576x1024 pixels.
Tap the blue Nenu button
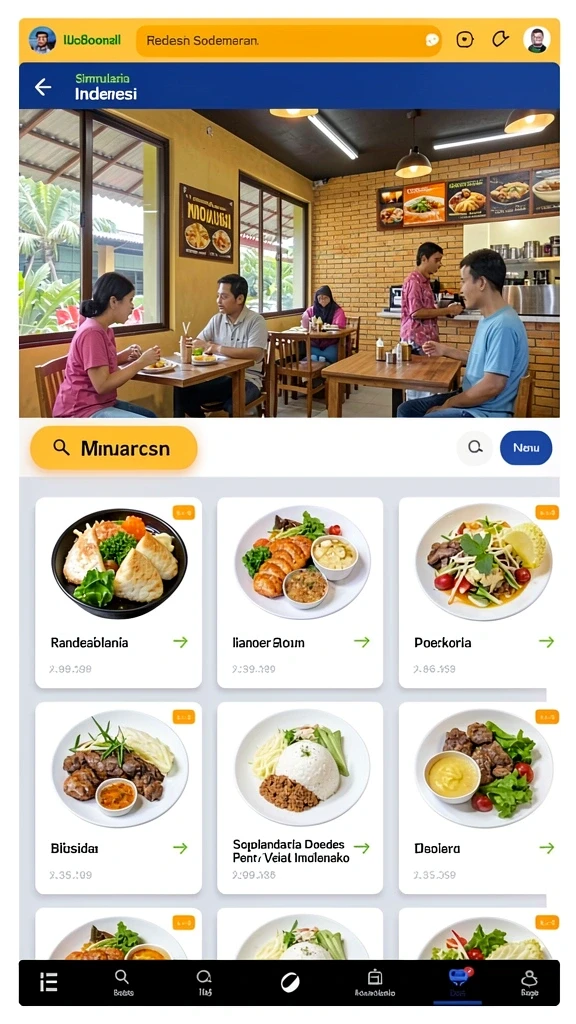526,448
